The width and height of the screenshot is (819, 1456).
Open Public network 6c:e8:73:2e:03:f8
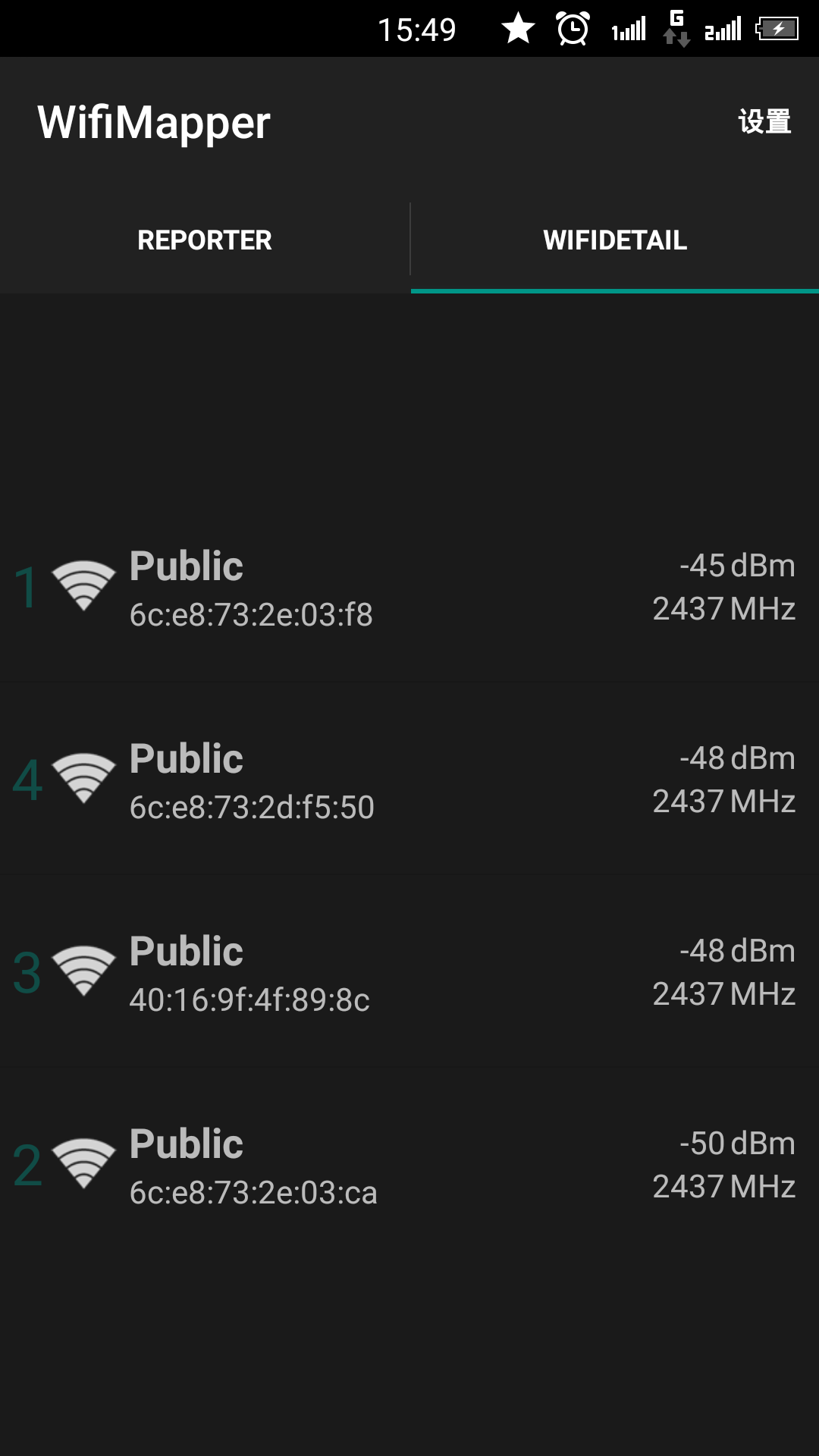tap(409, 588)
